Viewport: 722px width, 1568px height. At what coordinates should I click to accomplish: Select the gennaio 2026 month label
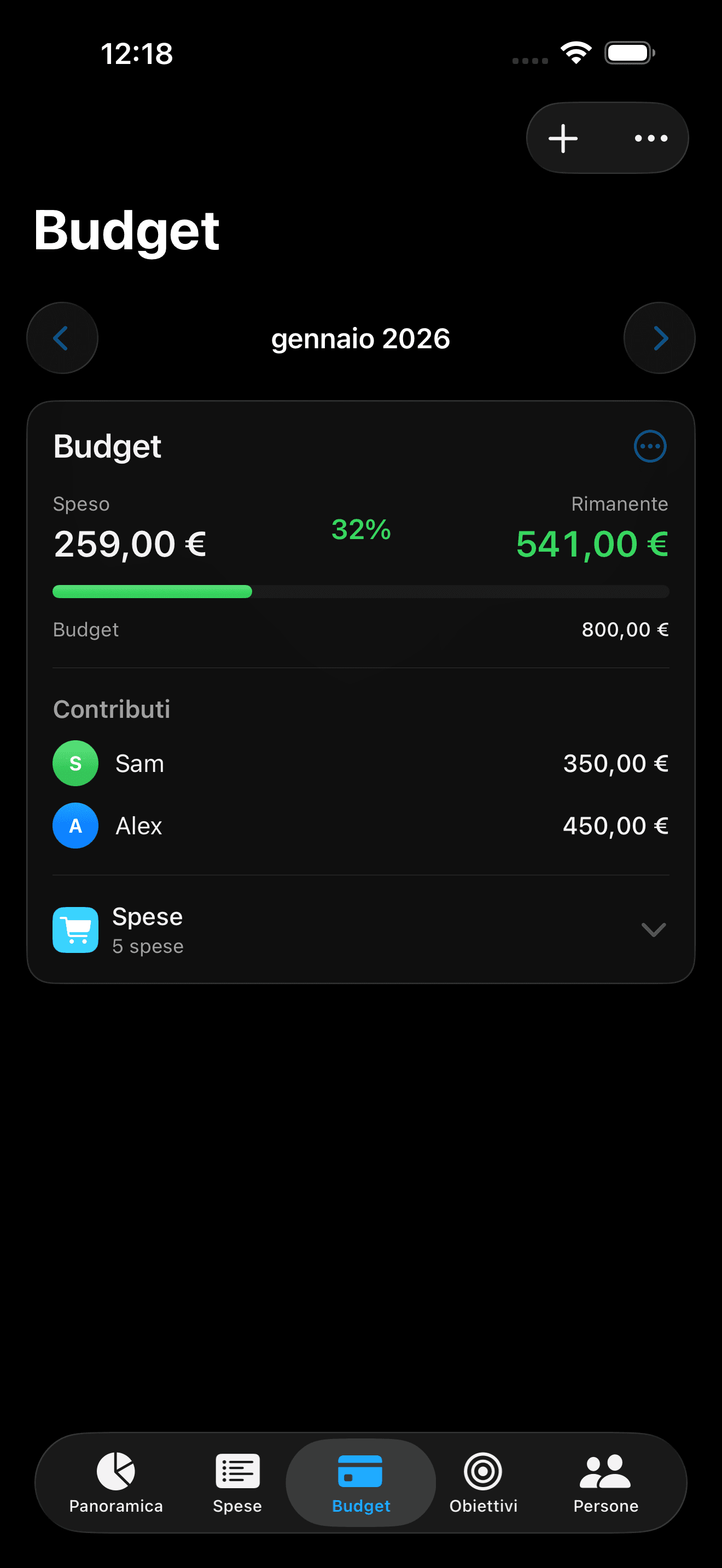360,339
